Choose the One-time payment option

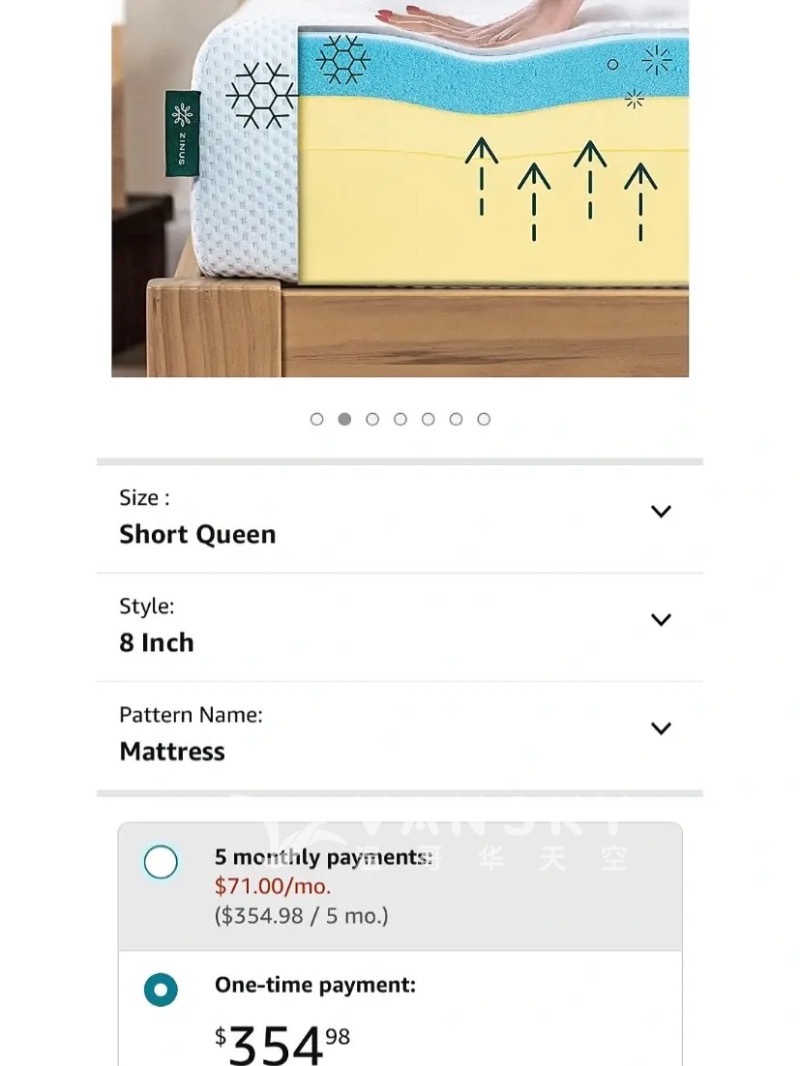pos(161,989)
